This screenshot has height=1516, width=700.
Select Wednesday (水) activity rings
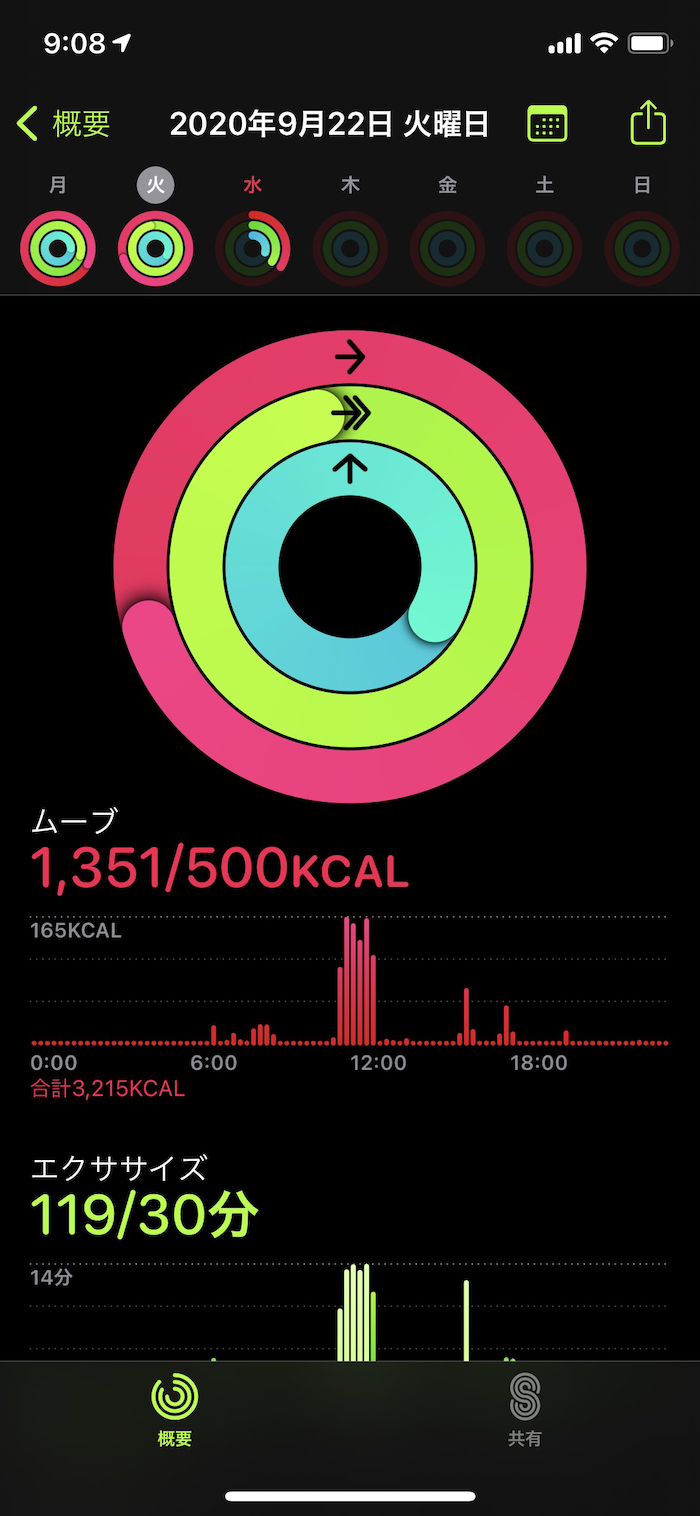pos(253,247)
